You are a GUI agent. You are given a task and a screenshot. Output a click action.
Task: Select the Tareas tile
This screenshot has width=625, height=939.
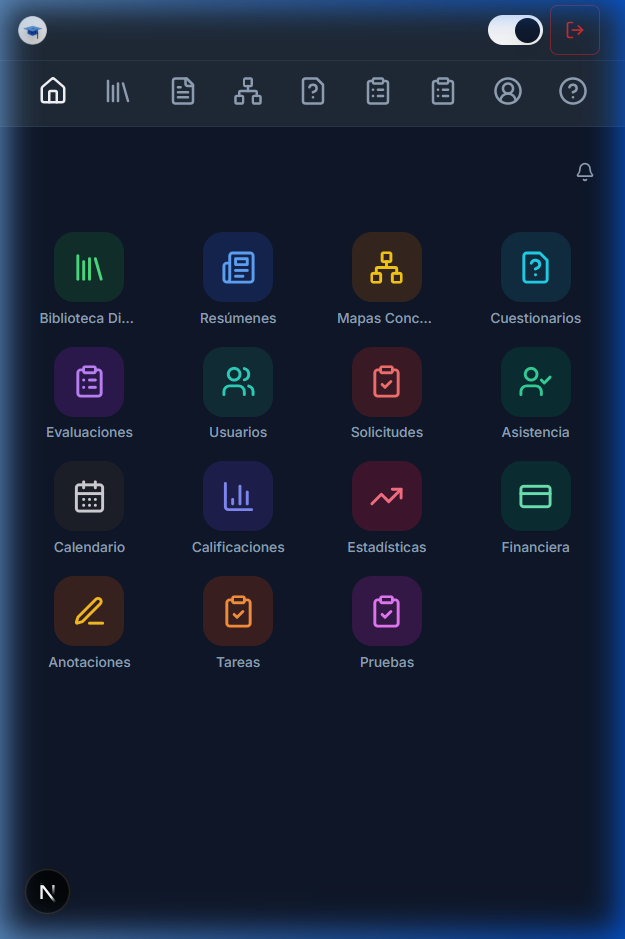coord(238,611)
